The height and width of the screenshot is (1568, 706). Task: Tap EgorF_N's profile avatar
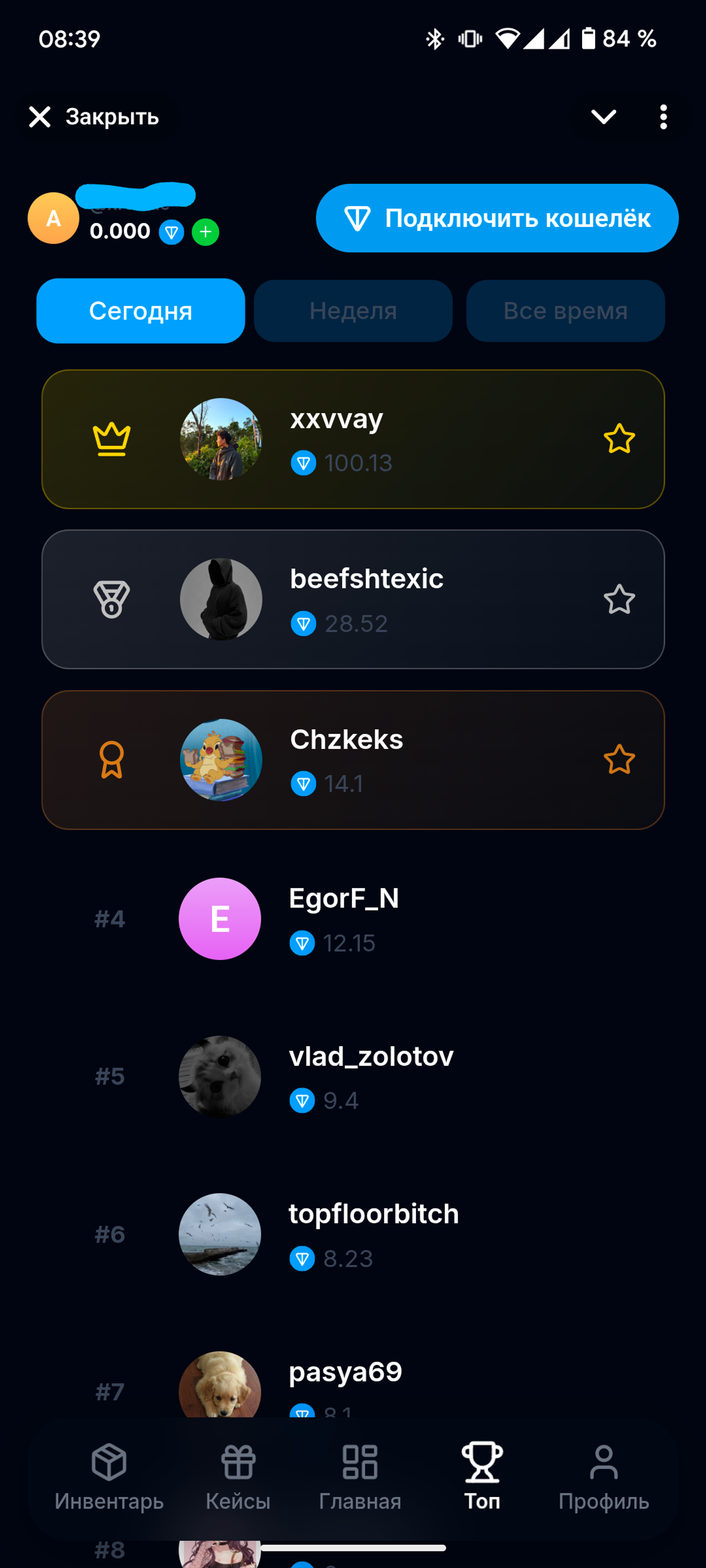(x=220, y=919)
